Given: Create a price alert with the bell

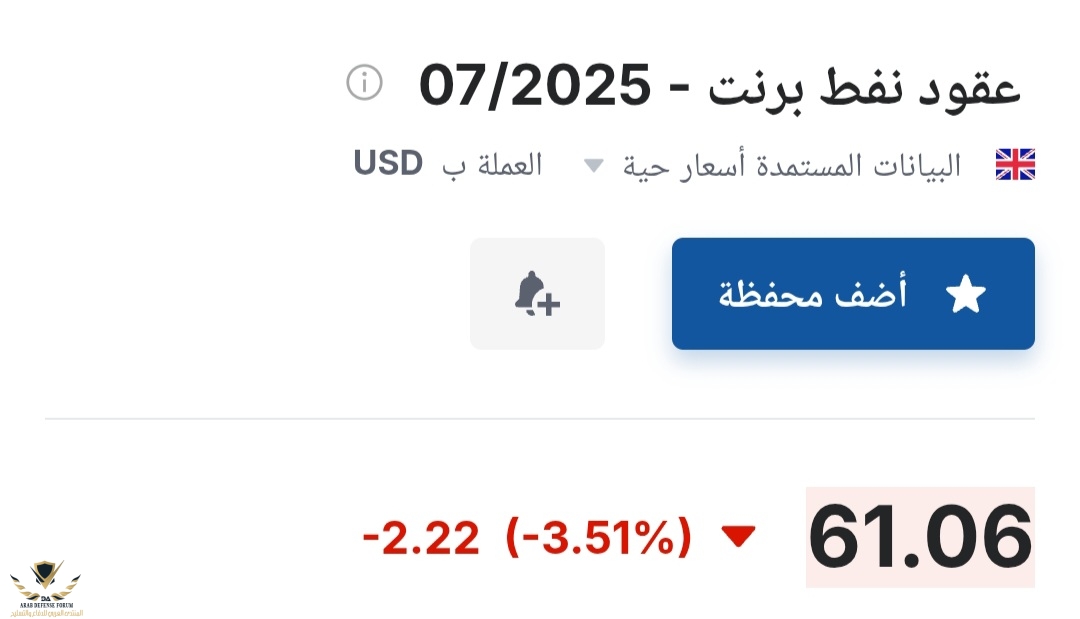Looking at the screenshot, I should (x=537, y=294).
